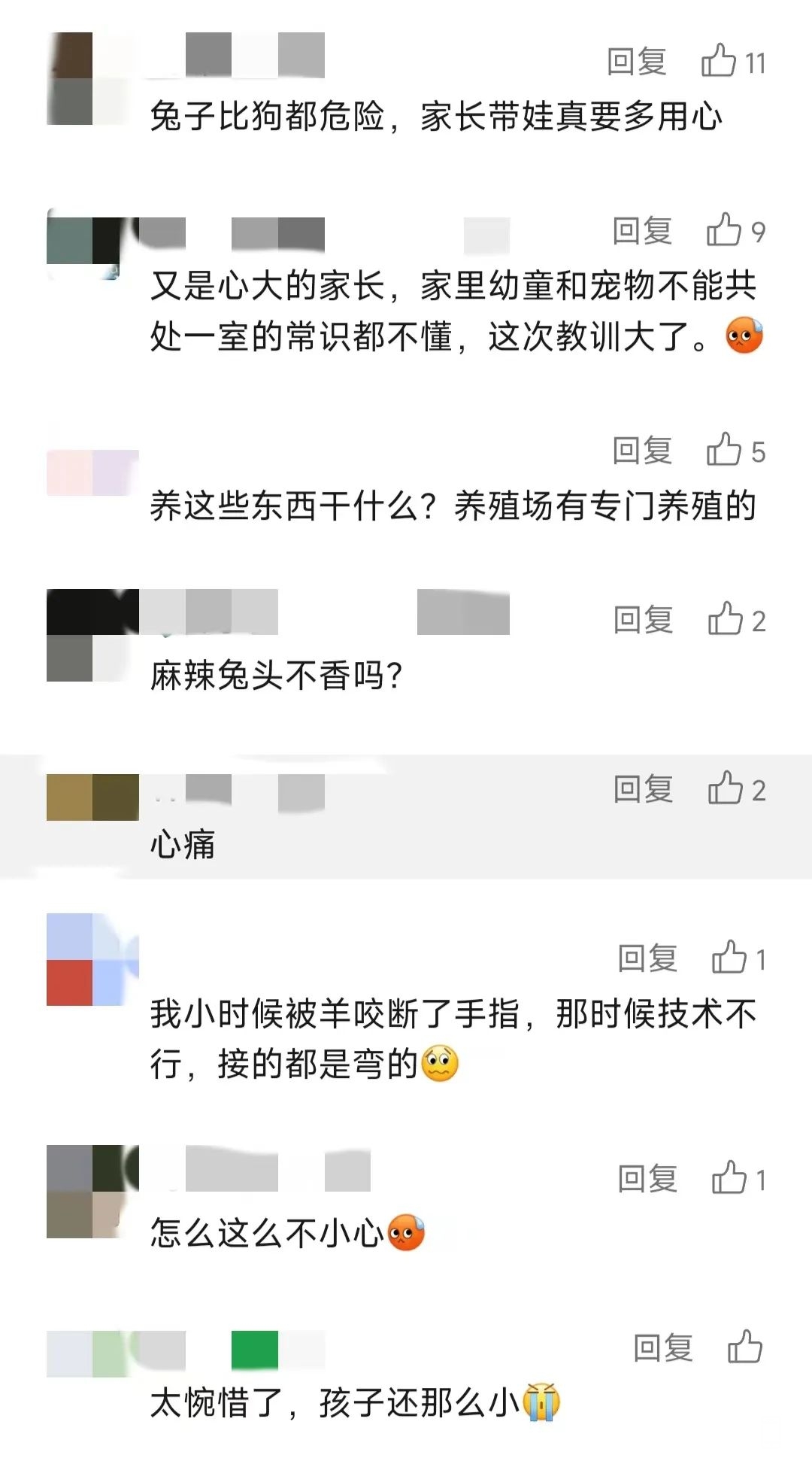The image size is (812, 1470).
Task: Open the avatar beside "我小时候被羊咬断了手指"
Action: (x=92, y=959)
